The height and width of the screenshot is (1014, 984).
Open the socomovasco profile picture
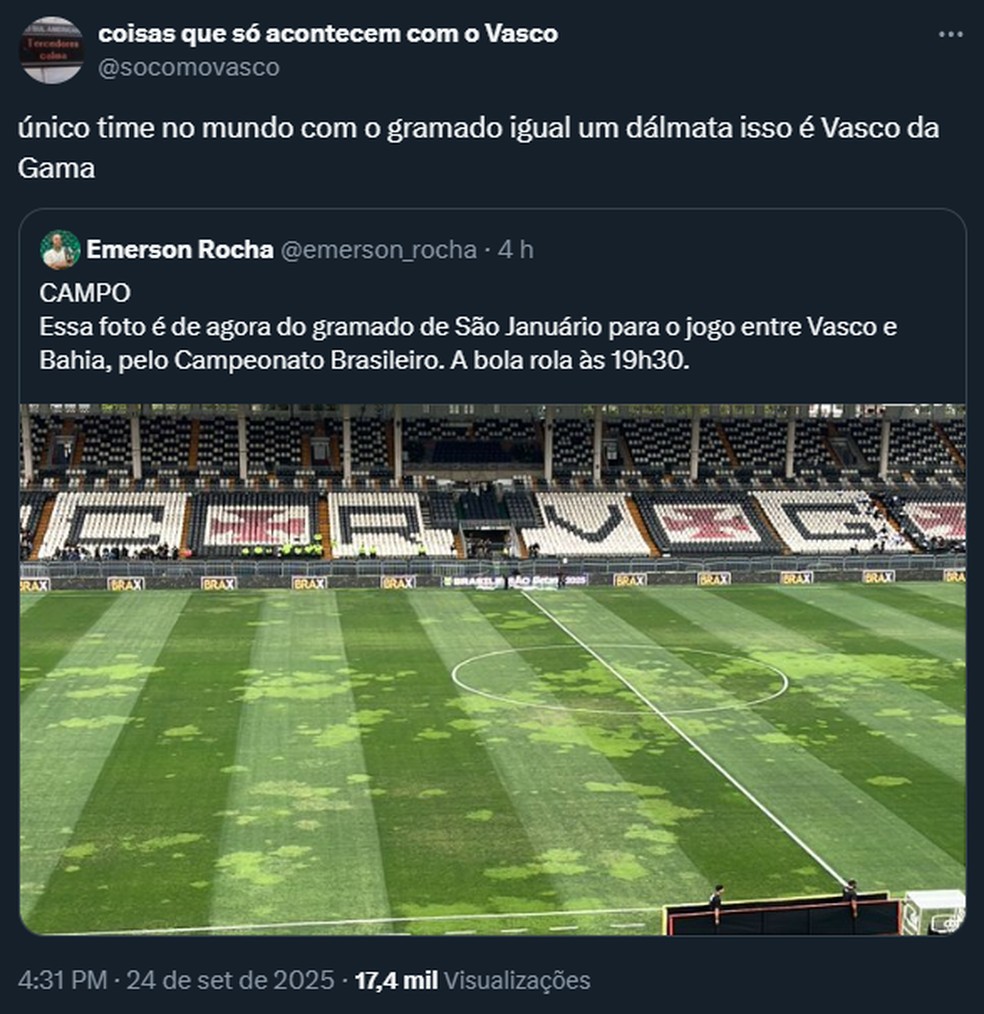pyautogui.click(x=52, y=50)
